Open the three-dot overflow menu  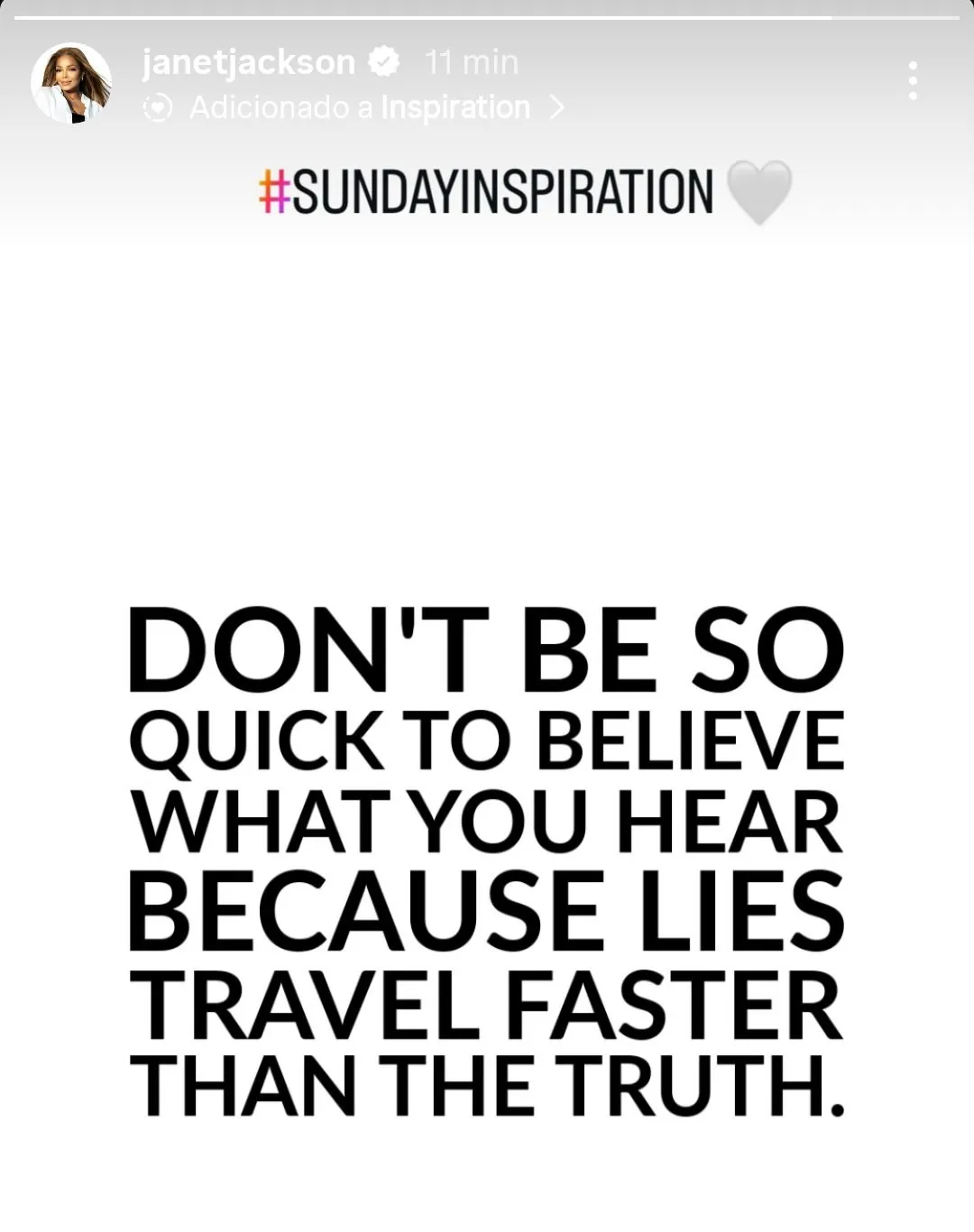tap(913, 81)
